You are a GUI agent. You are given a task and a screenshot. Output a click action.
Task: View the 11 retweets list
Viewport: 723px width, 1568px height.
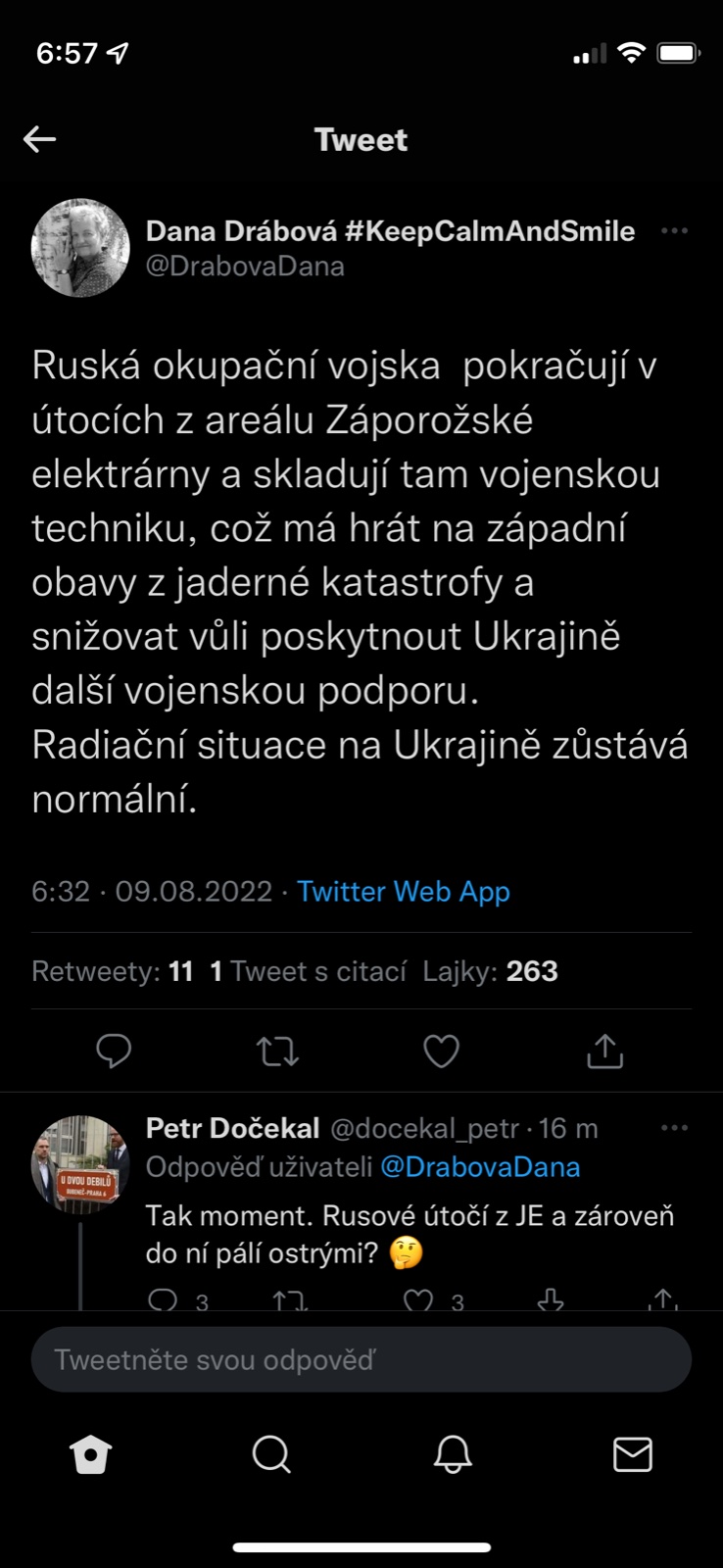112,971
